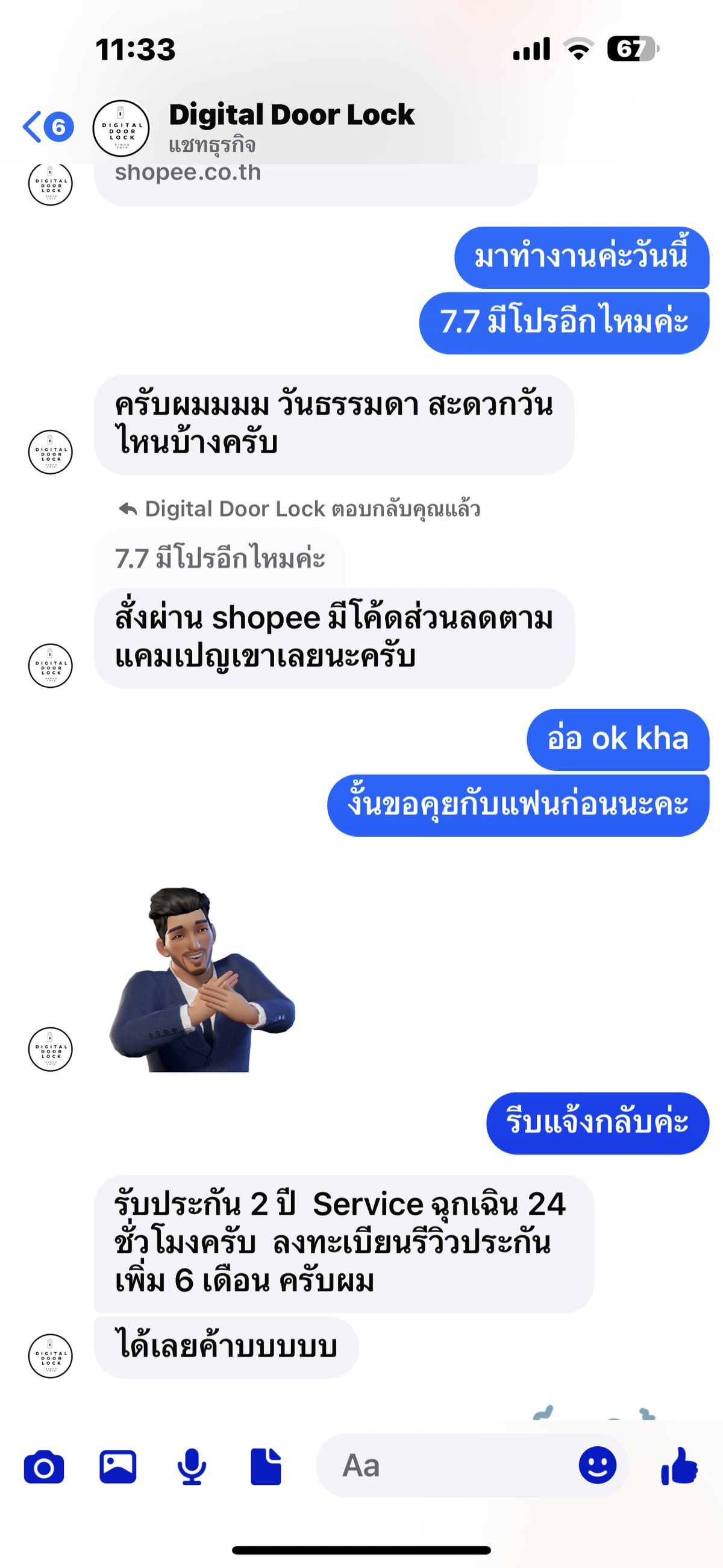The height and width of the screenshot is (1568, 723).
Task: Tap the clapping avatar sticker
Action: 202,980
